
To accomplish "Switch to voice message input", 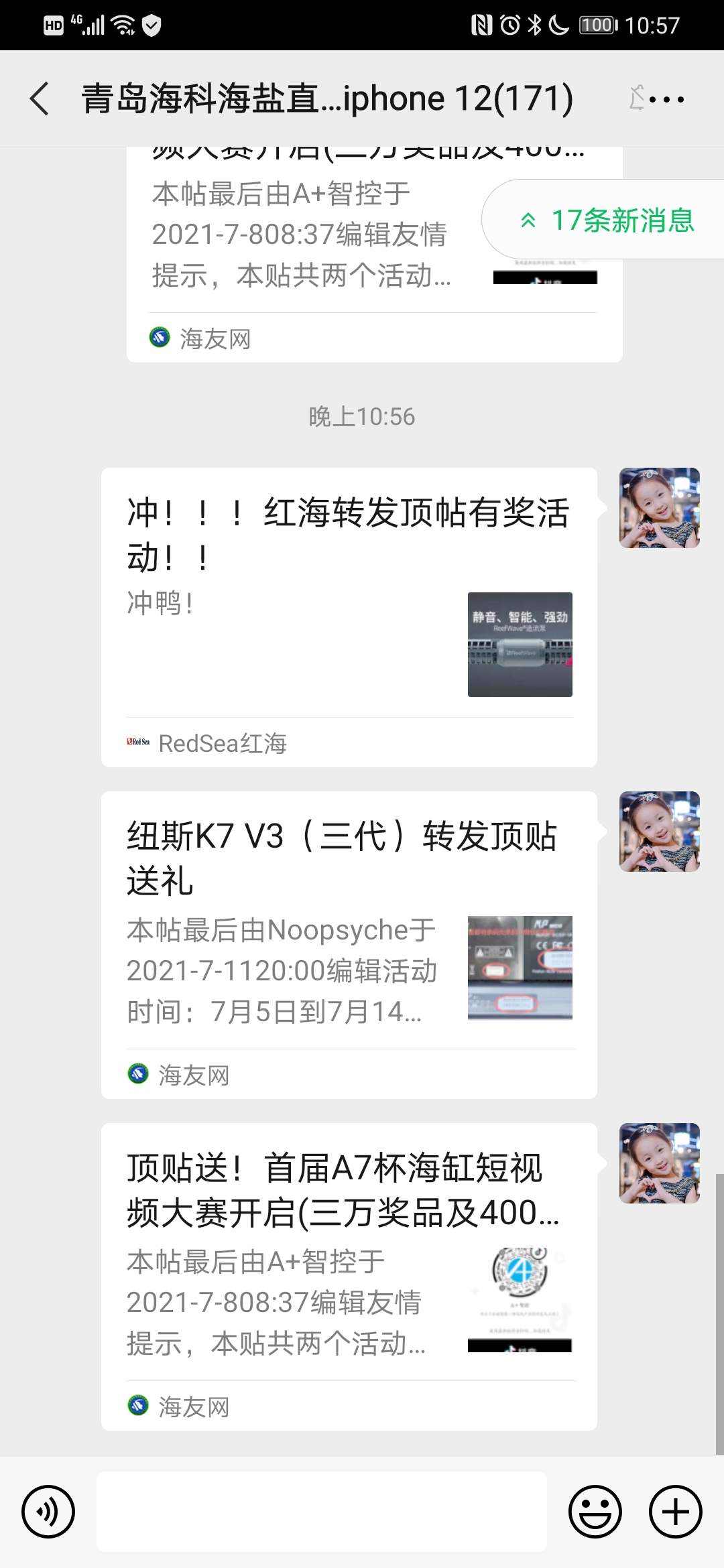I will pyautogui.click(x=48, y=1512).
